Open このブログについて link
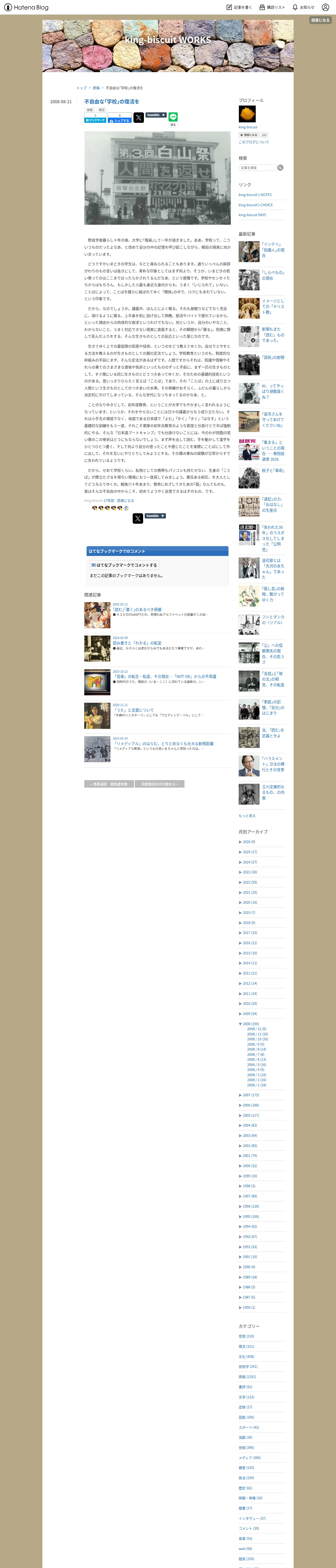This screenshot has width=336, height=1568. point(254,142)
